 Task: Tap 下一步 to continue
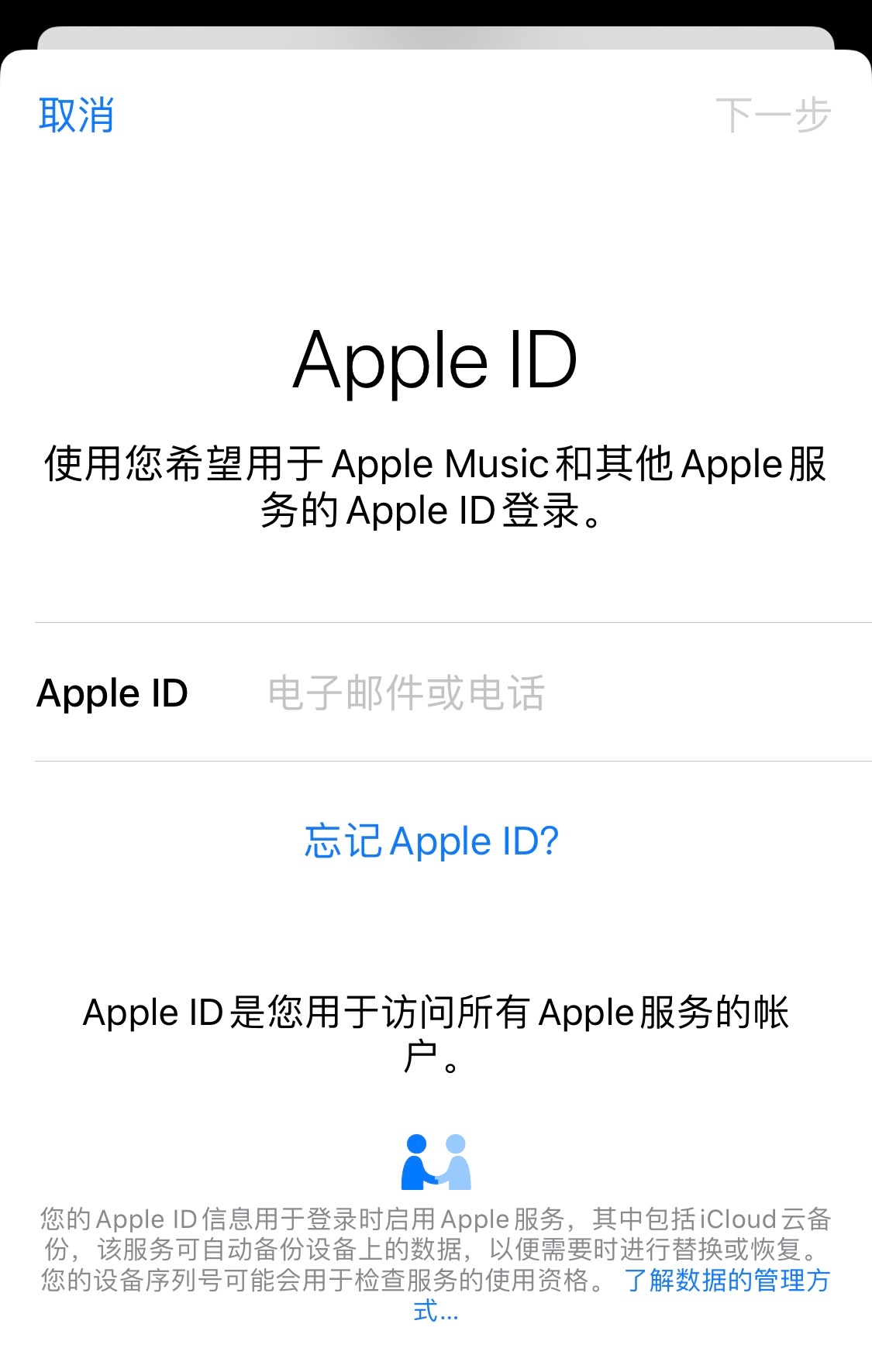pyautogui.click(x=773, y=115)
